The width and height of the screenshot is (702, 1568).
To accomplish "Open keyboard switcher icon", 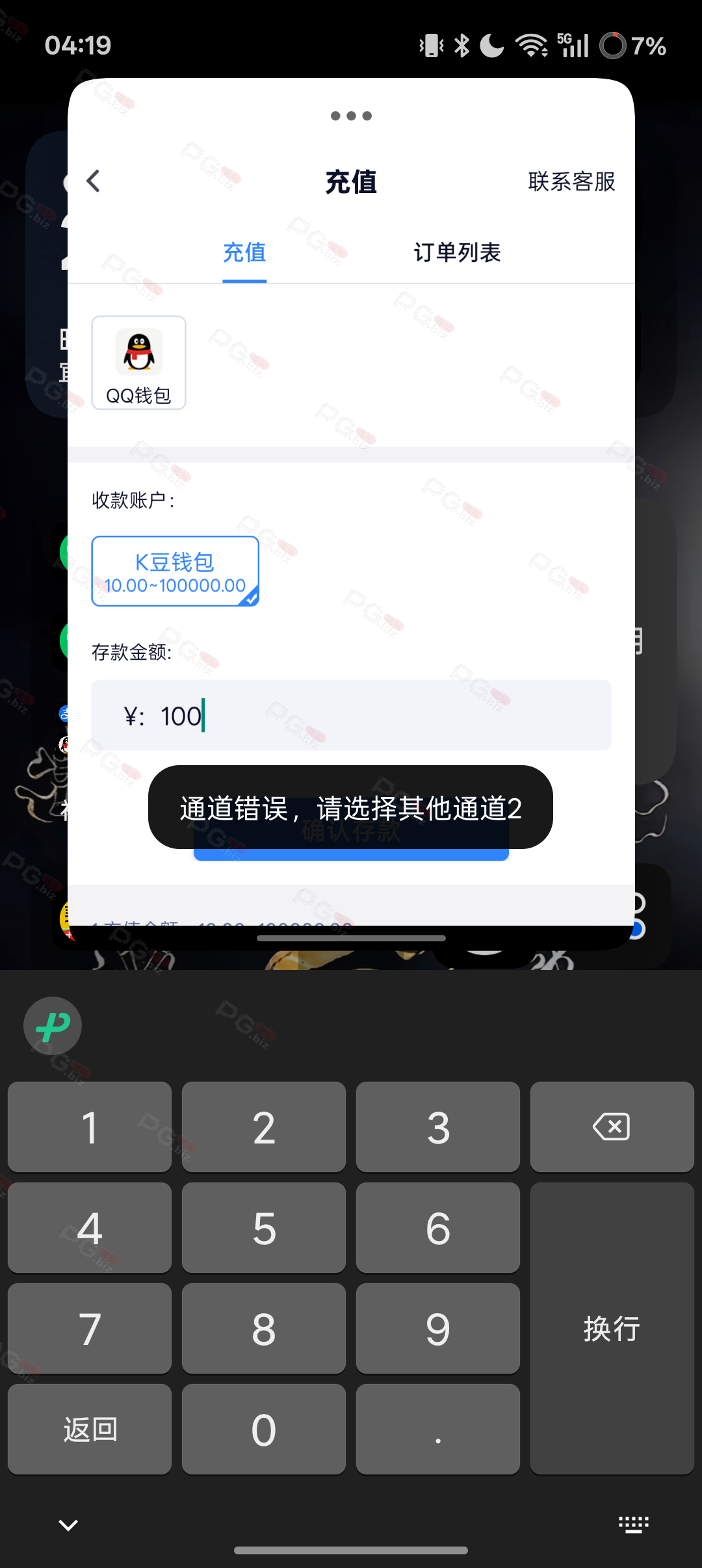I will (x=633, y=1524).
